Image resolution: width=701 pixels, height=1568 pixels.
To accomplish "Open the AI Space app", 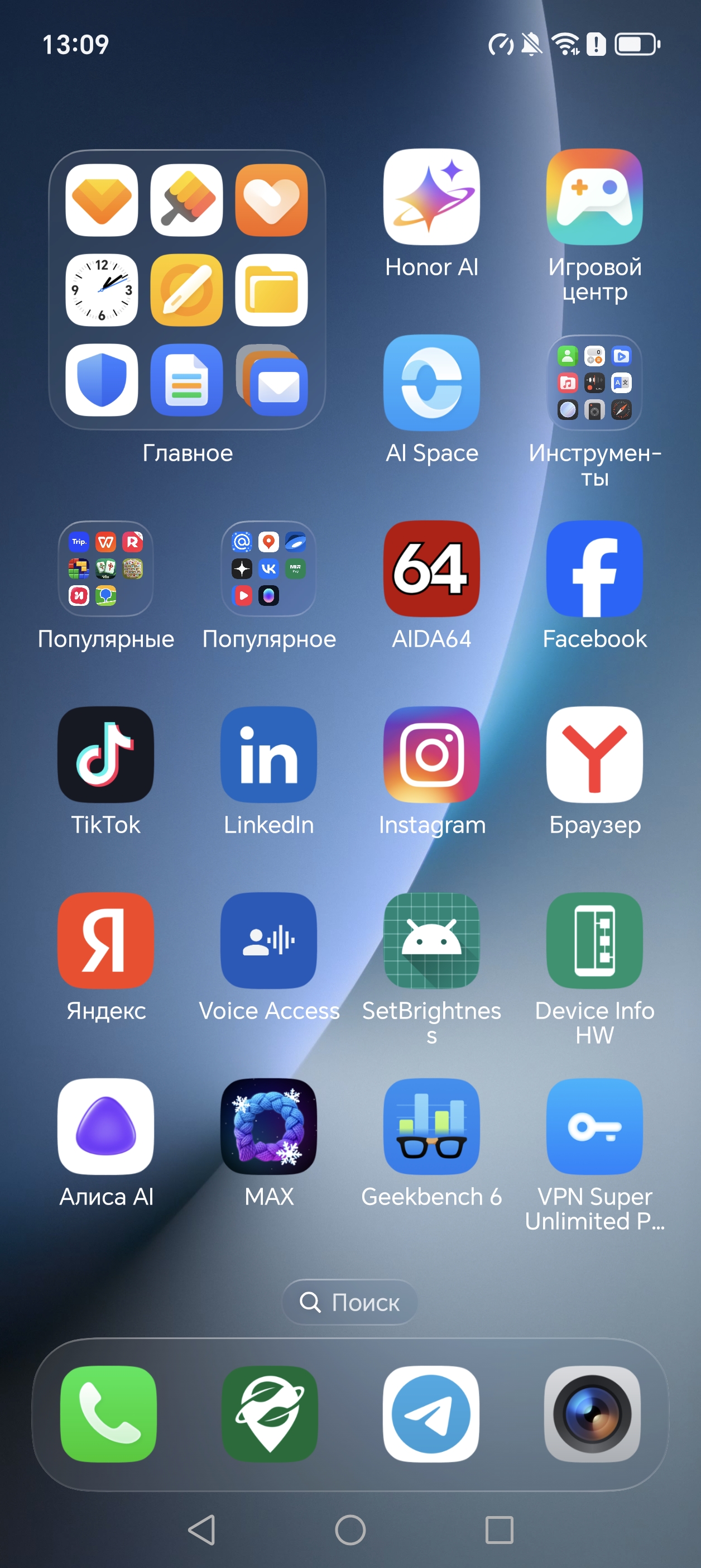I will click(x=431, y=383).
